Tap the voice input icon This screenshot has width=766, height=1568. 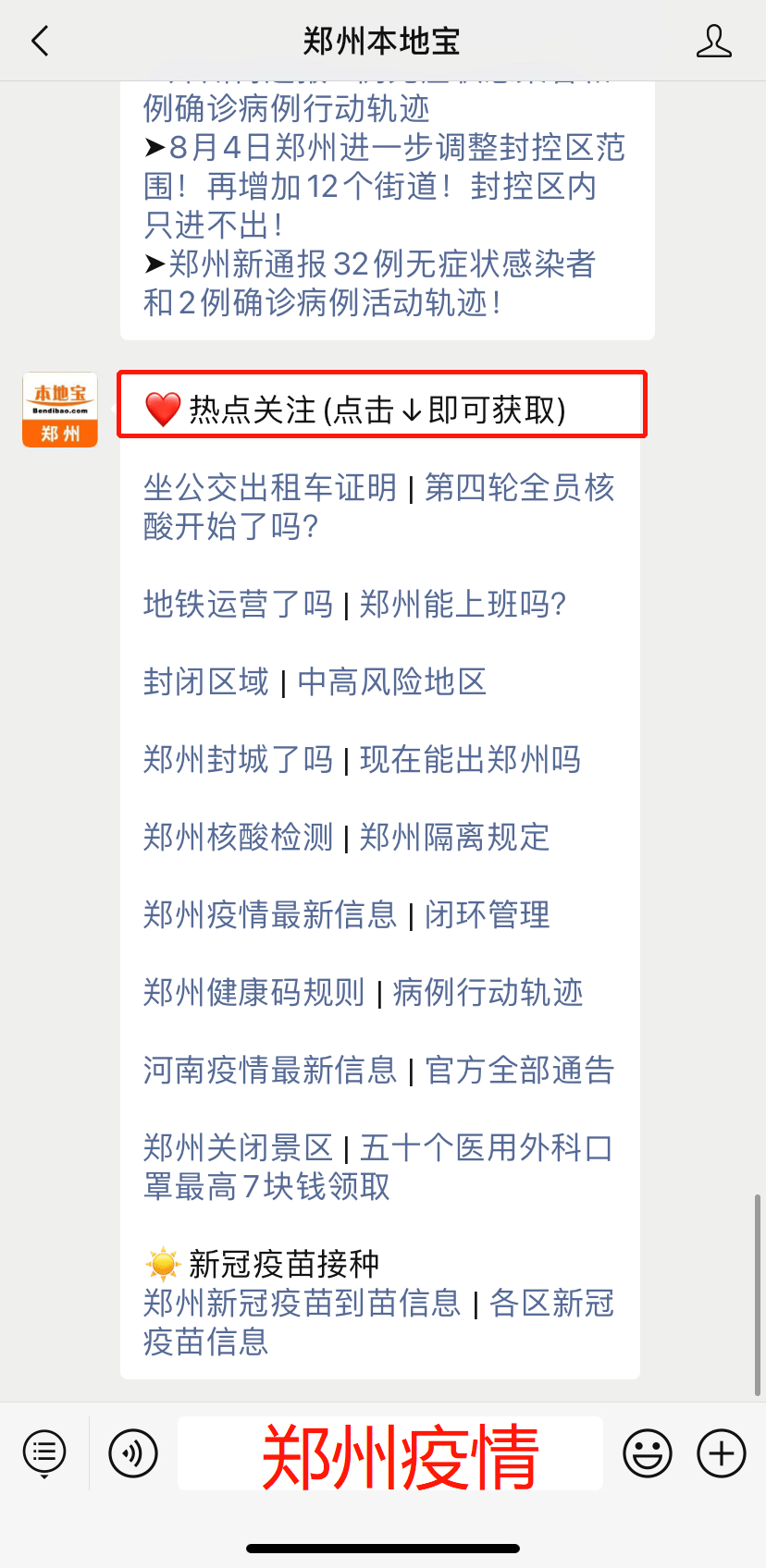coord(132,1452)
